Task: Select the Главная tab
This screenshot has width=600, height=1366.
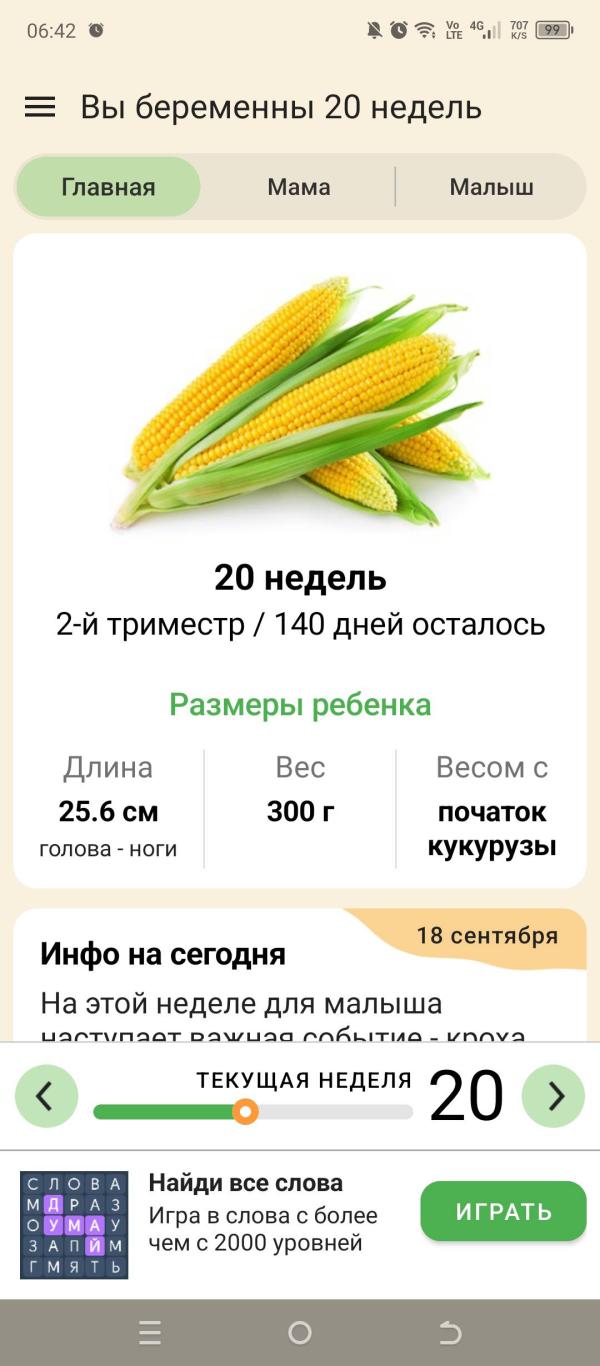Action: (x=108, y=187)
